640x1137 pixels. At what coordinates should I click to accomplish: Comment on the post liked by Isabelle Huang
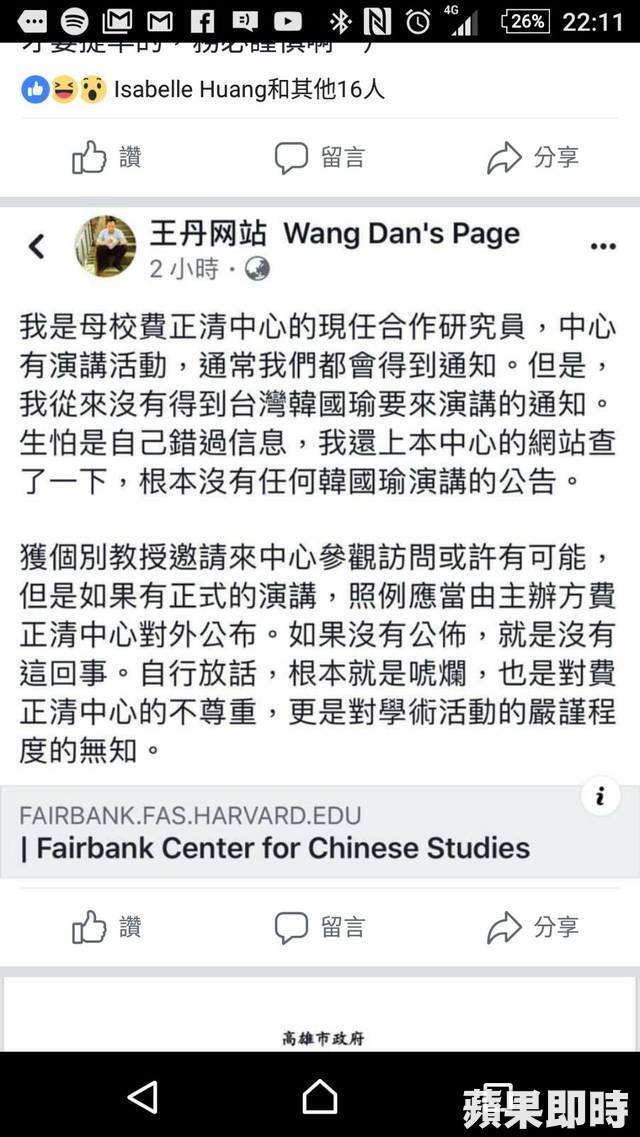pyautogui.click(x=320, y=157)
